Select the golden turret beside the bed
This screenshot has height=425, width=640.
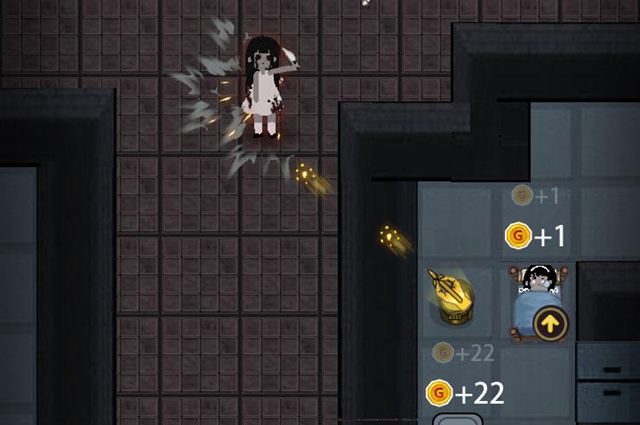451,301
